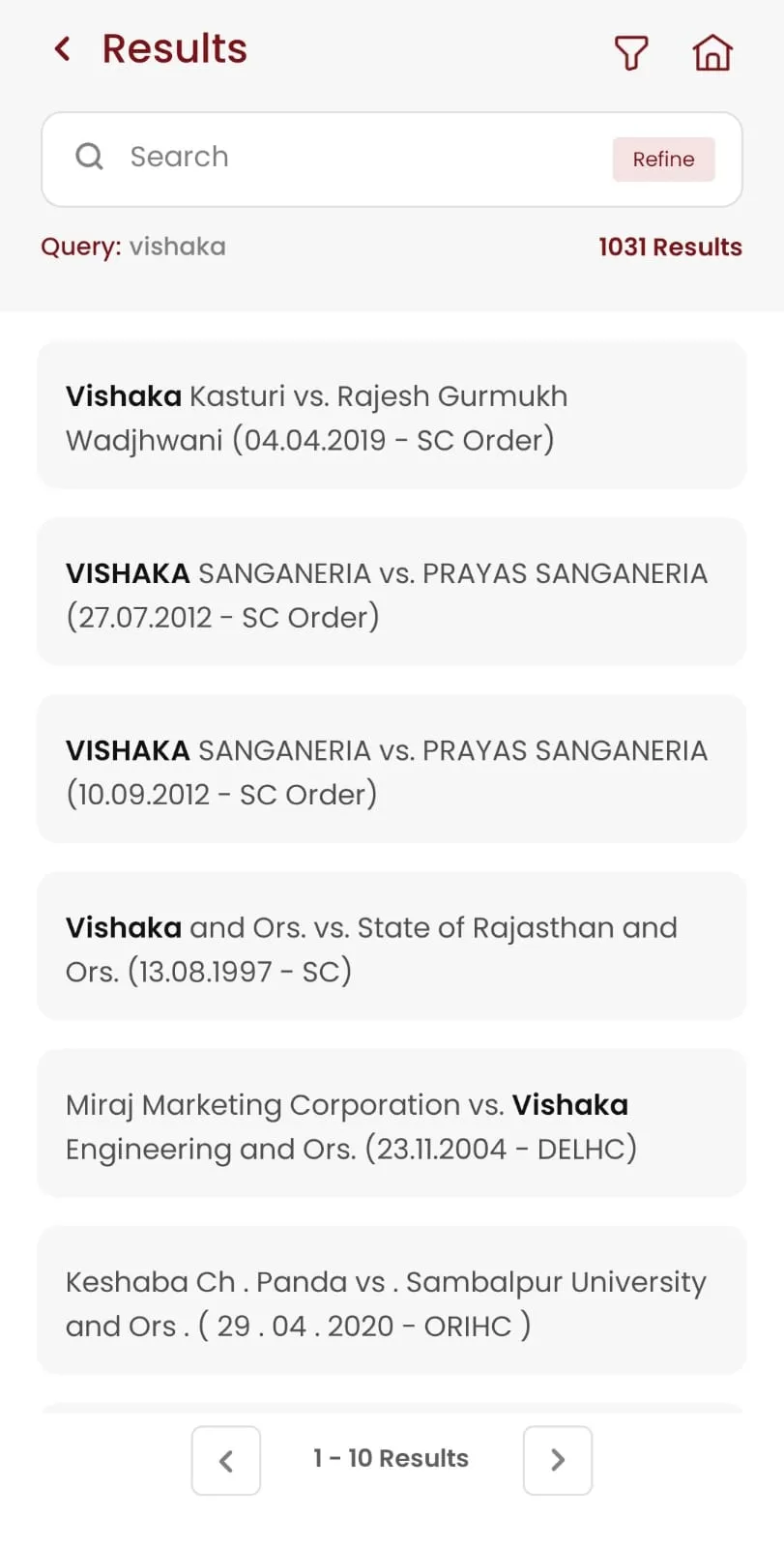Go to the previous page of results
Viewport: 784px width, 1546px height.
226,1460
